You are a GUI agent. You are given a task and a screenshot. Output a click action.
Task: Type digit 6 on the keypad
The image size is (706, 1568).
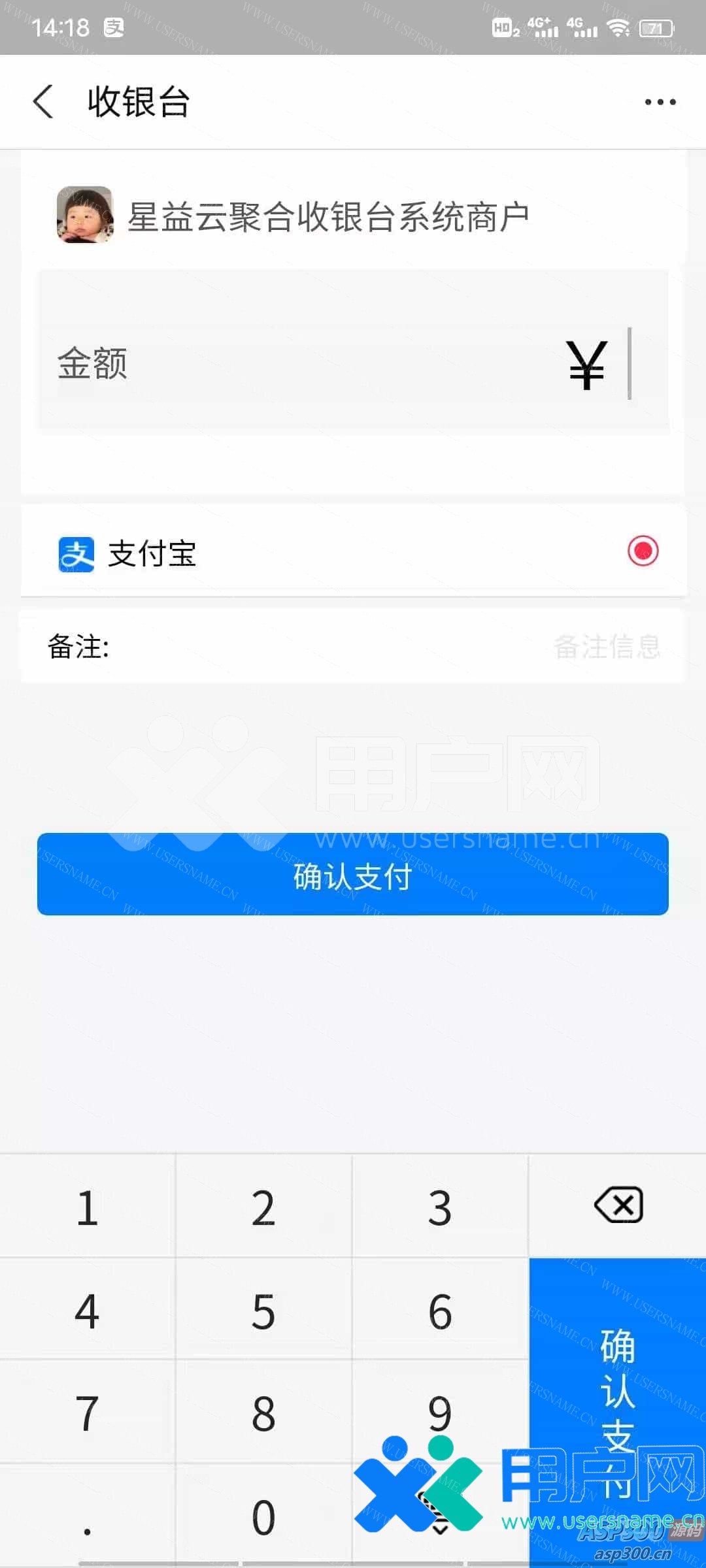tap(440, 1311)
